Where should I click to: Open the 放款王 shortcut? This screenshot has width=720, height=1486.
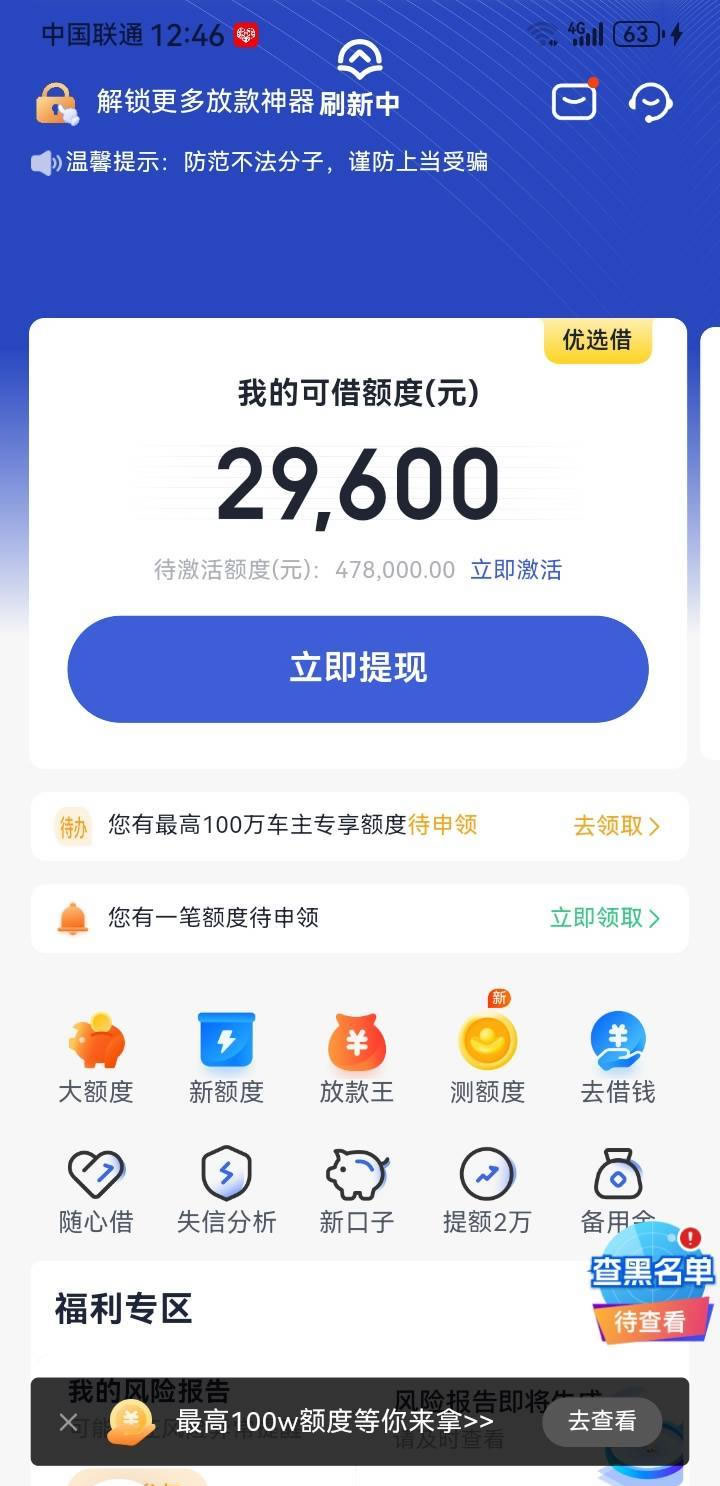[357, 1058]
